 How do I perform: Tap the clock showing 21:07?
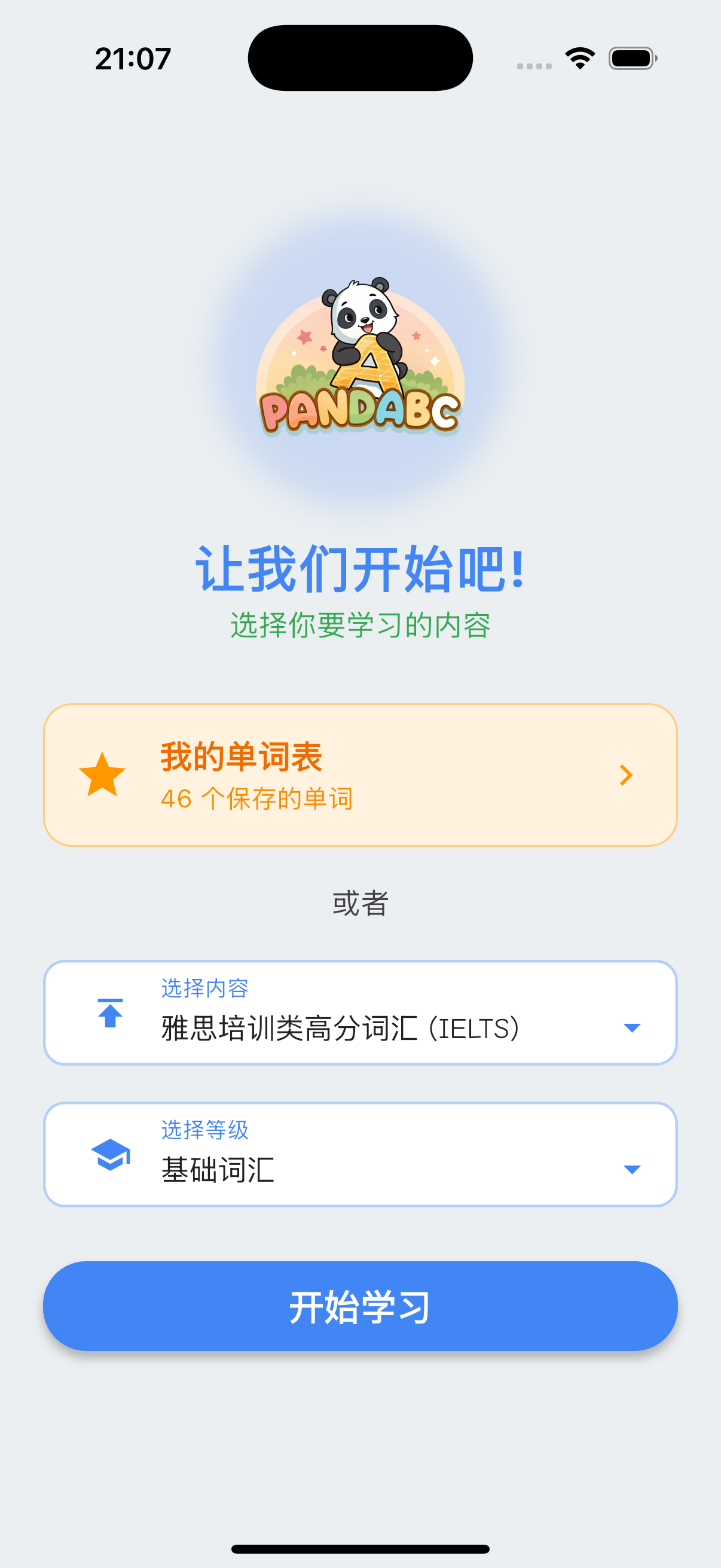[x=133, y=59]
